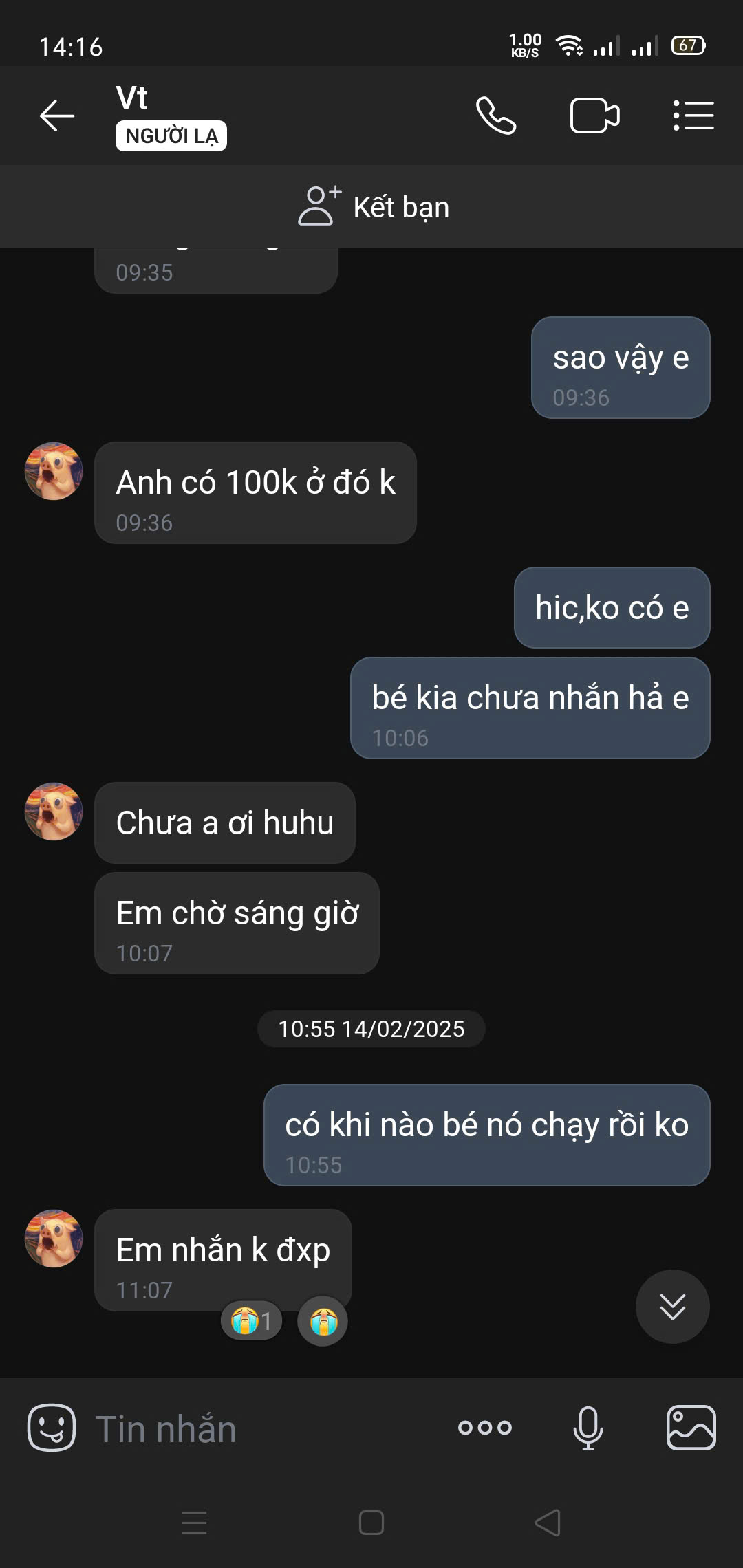Start a voice call with Vt
Screen dimensions: 743x1568
(495, 115)
